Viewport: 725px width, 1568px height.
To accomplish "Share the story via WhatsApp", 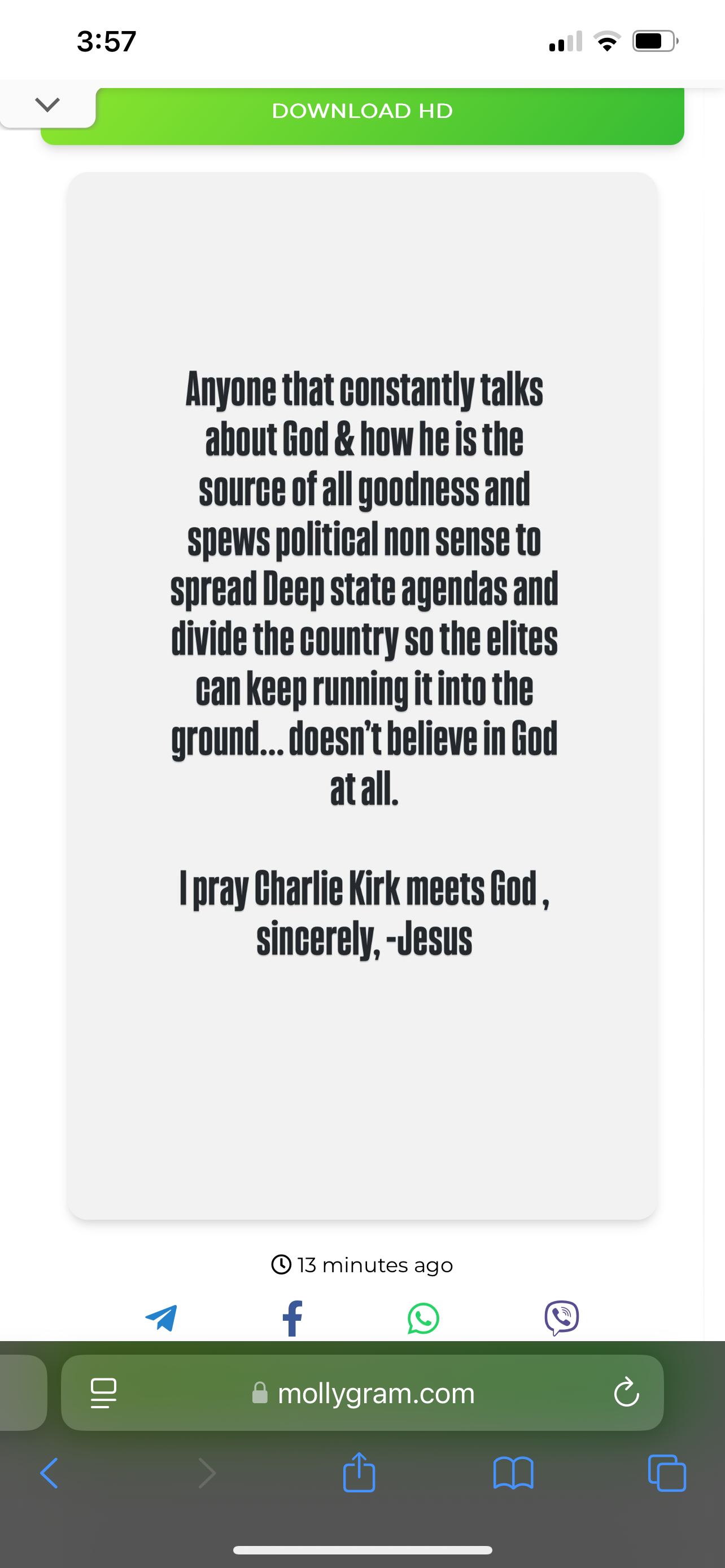I will [423, 1319].
